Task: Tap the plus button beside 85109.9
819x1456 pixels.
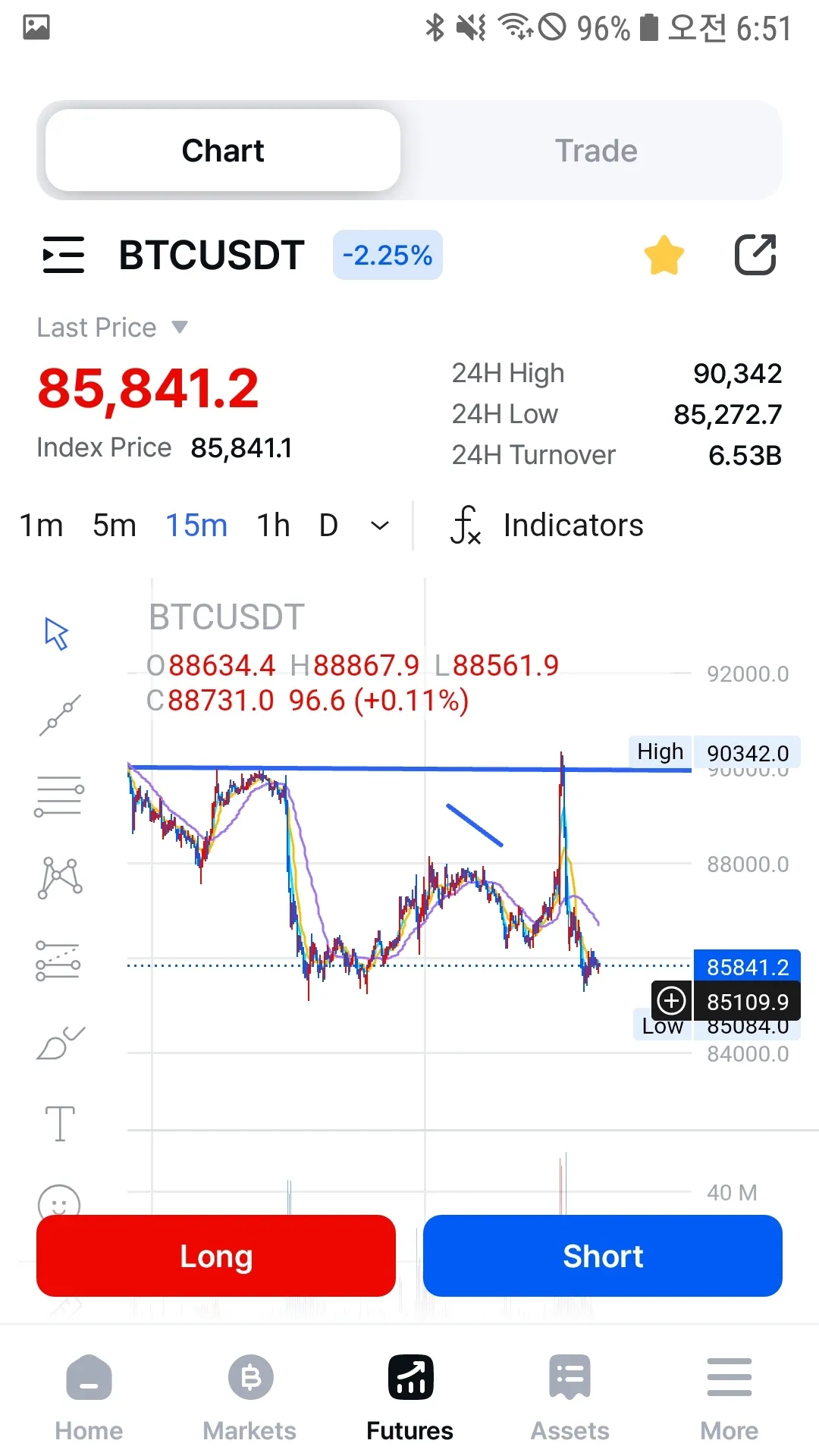Action: click(x=671, y=1001)
